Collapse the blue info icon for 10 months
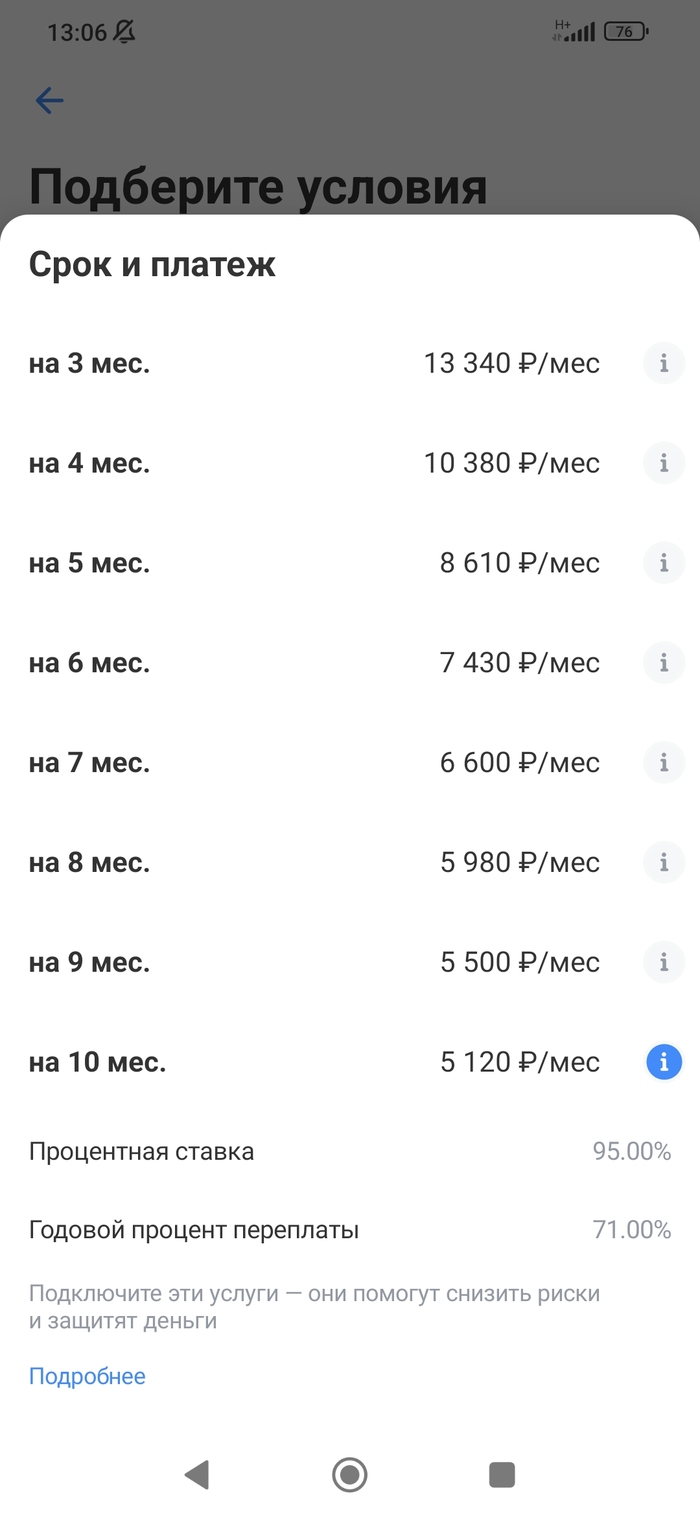The image size is (700, 1517). 664,1062
